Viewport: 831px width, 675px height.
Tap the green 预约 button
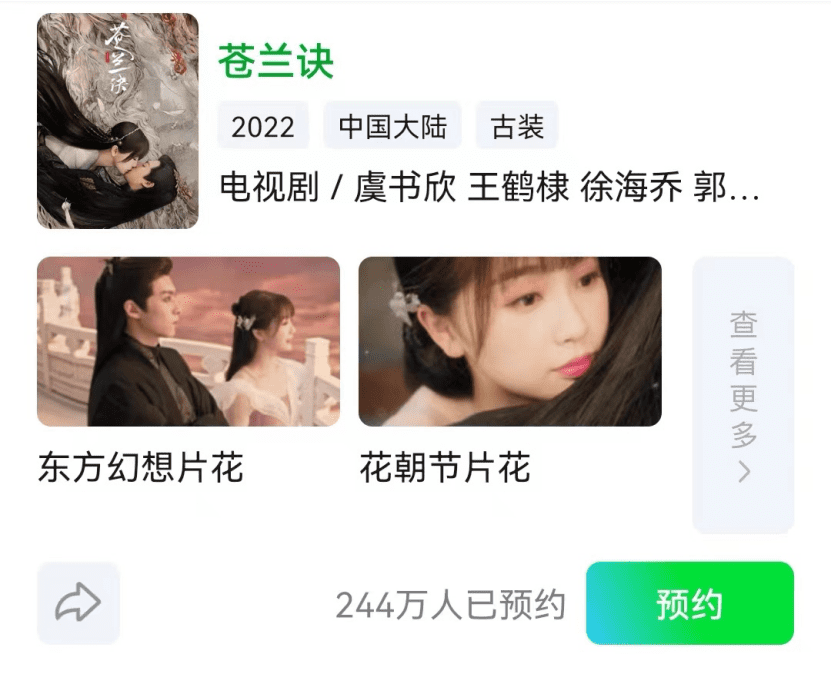coord(689,603)
